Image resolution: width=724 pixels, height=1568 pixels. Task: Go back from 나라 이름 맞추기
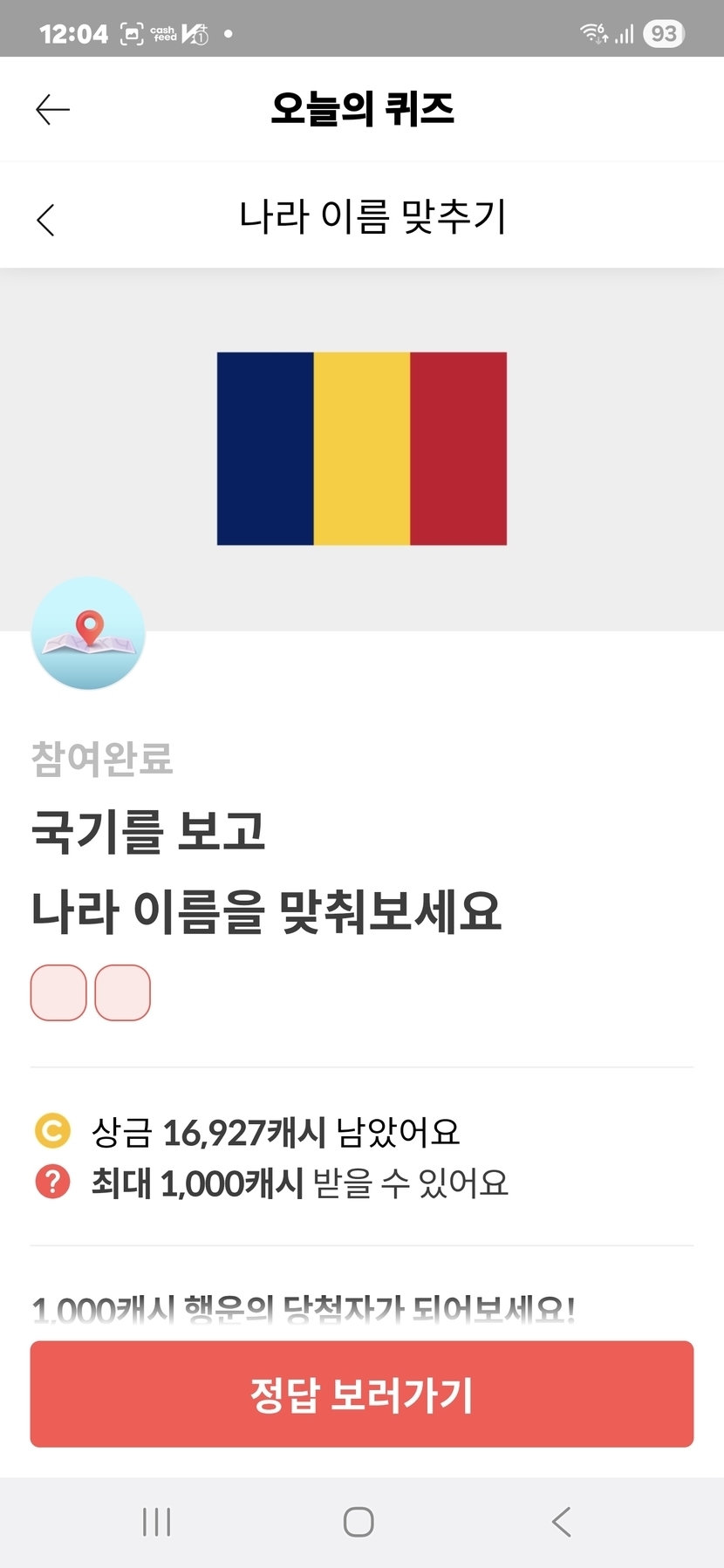[x=46, y=219]
